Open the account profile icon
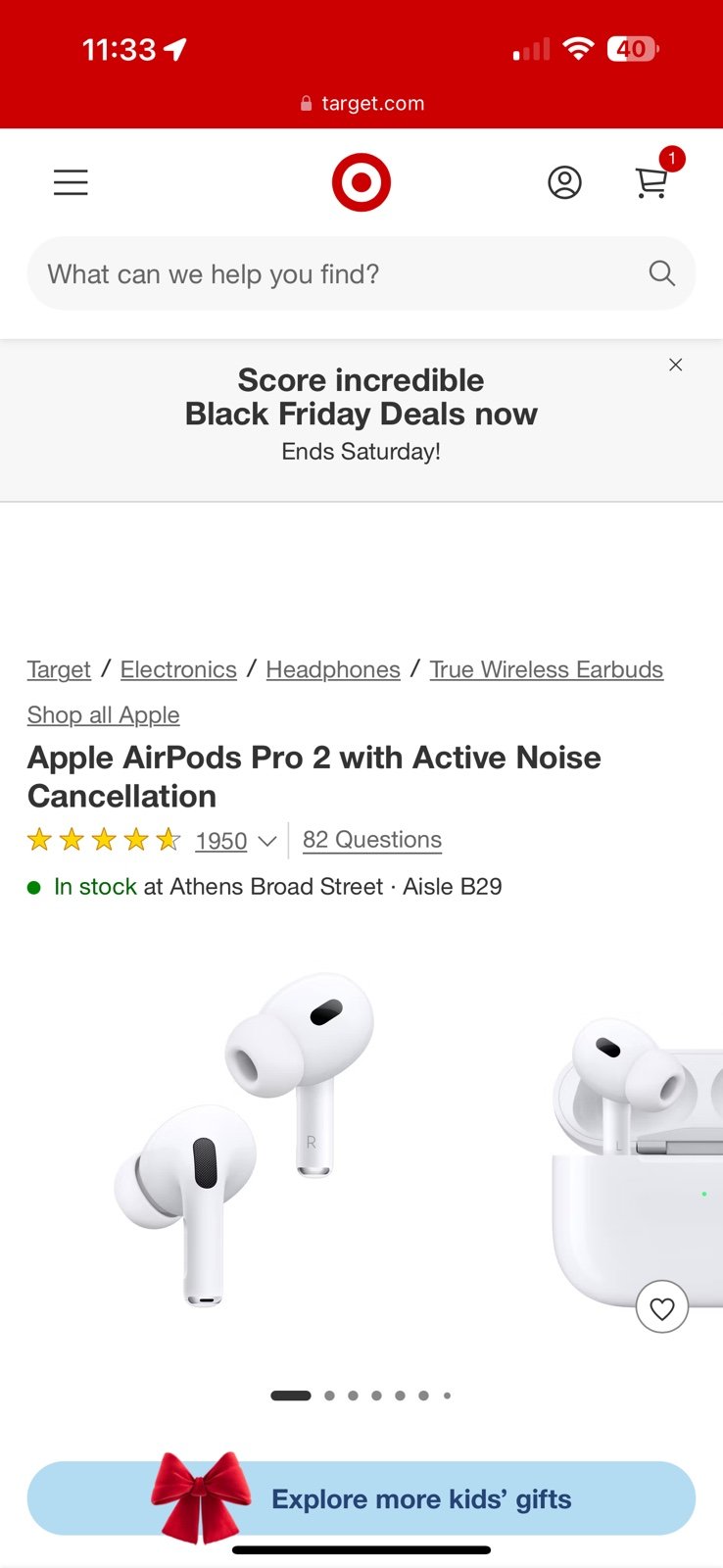Image resolution: width=723 pixels, height=1568 pixels. (x=564, y=182)
